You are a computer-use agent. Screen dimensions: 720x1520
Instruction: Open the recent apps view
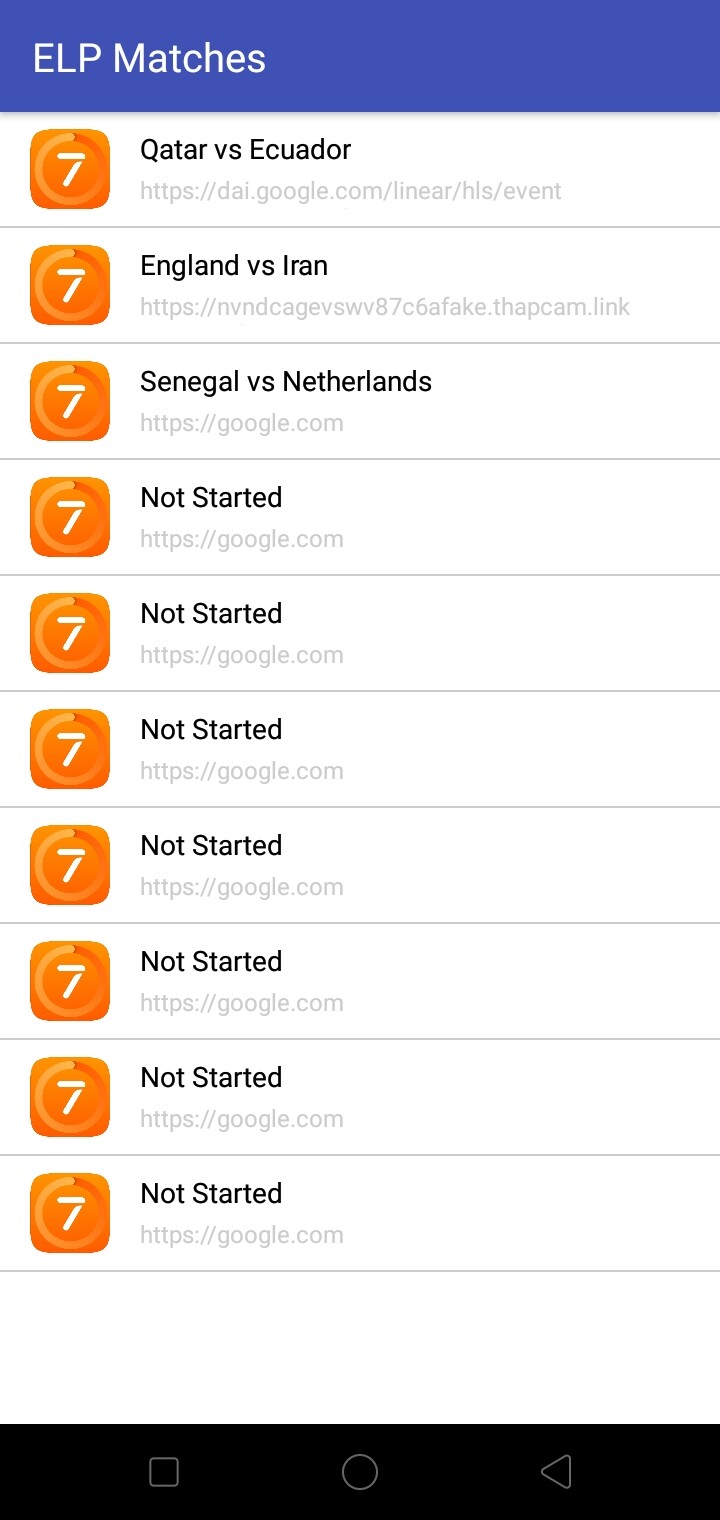click(x=164, y=1471)
